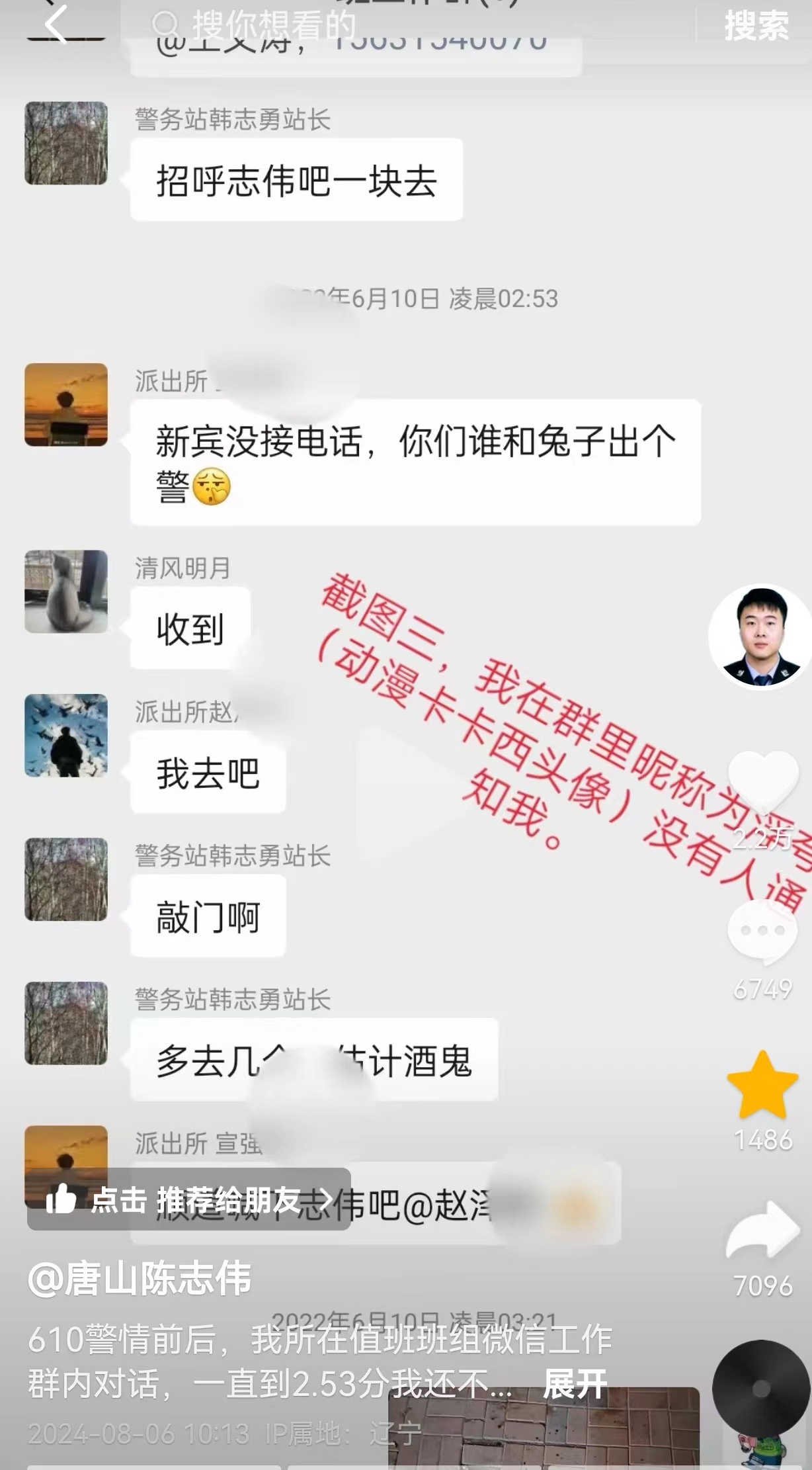
Task: Tap 点击推荐给朋友 to recommend the video
Action: [189, 1200]
